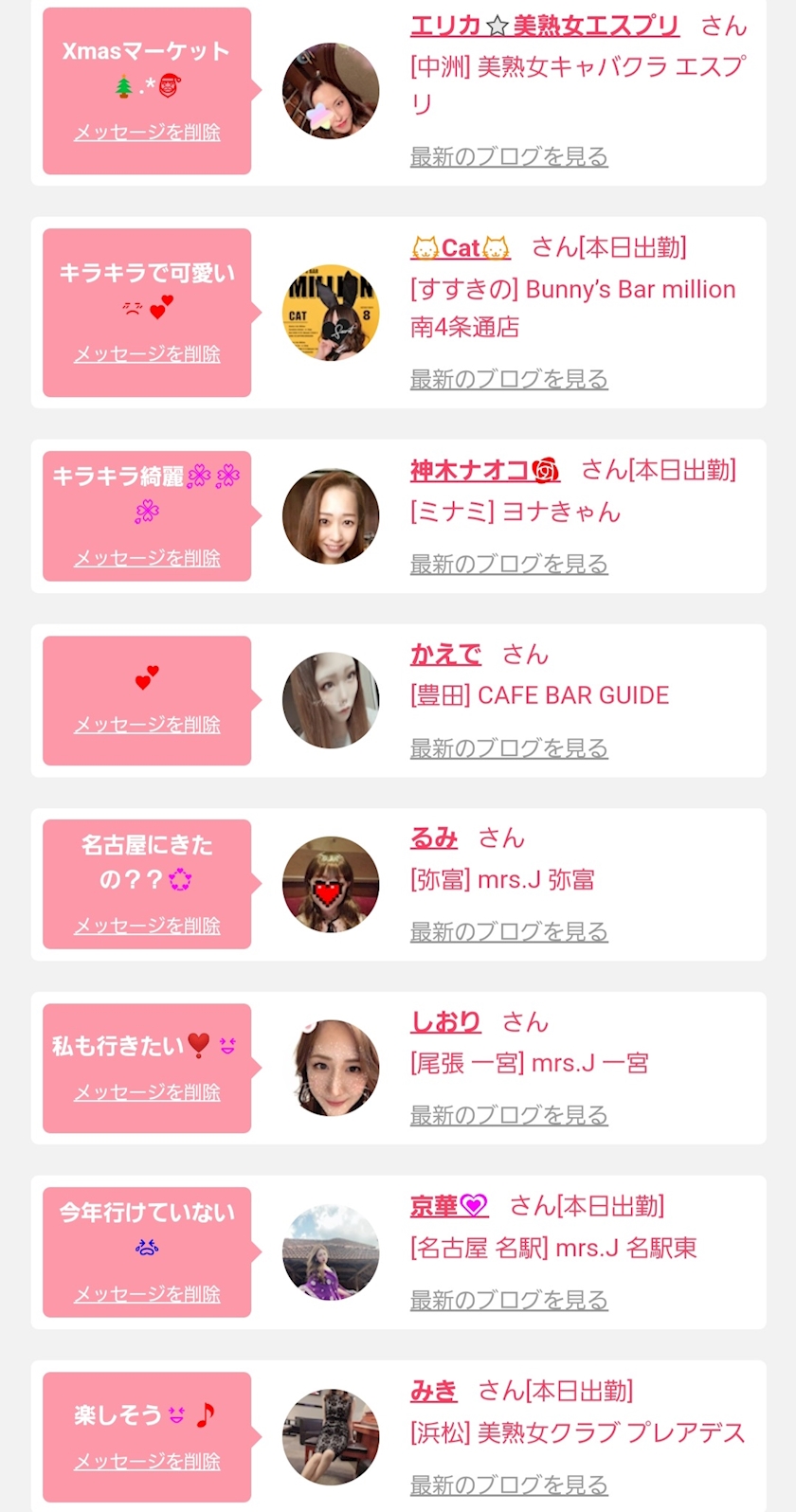This screenshot has width=796, height=1512.
Task: View latest blog of エリカ
Action: pyautogui.click(x=509, y=156)
